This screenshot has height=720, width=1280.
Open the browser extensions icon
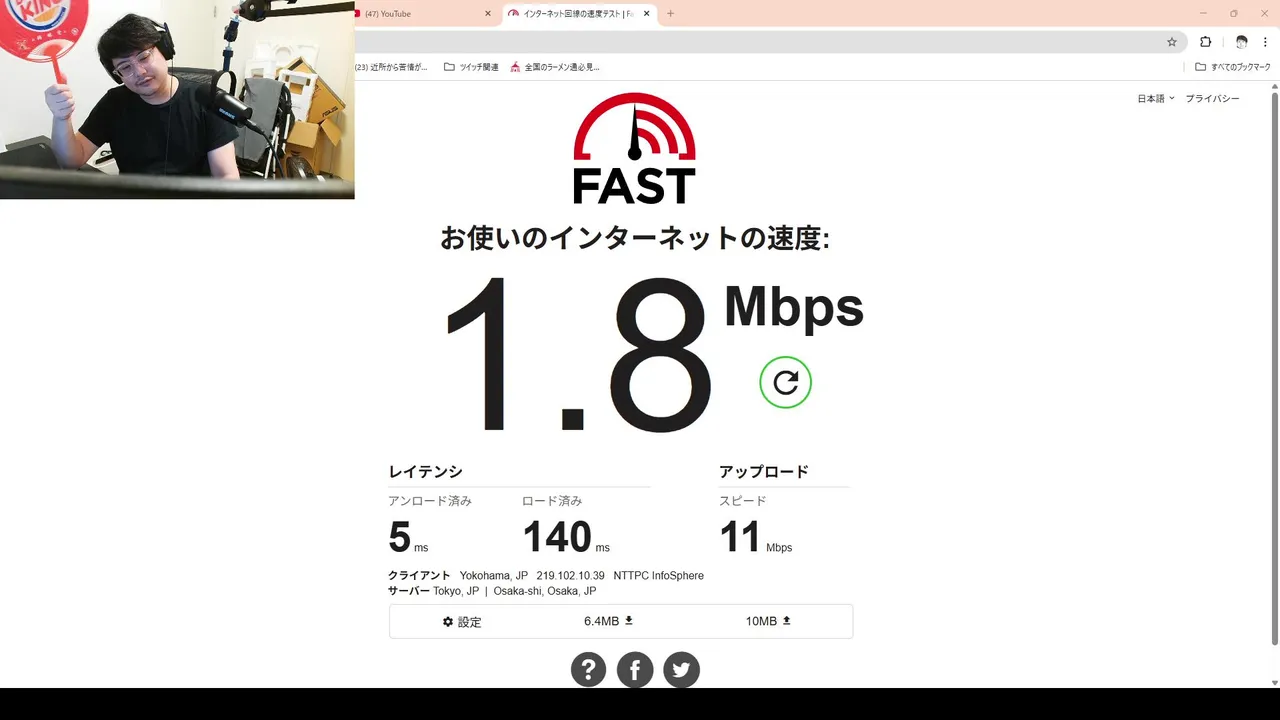[x=1205, y=42]
